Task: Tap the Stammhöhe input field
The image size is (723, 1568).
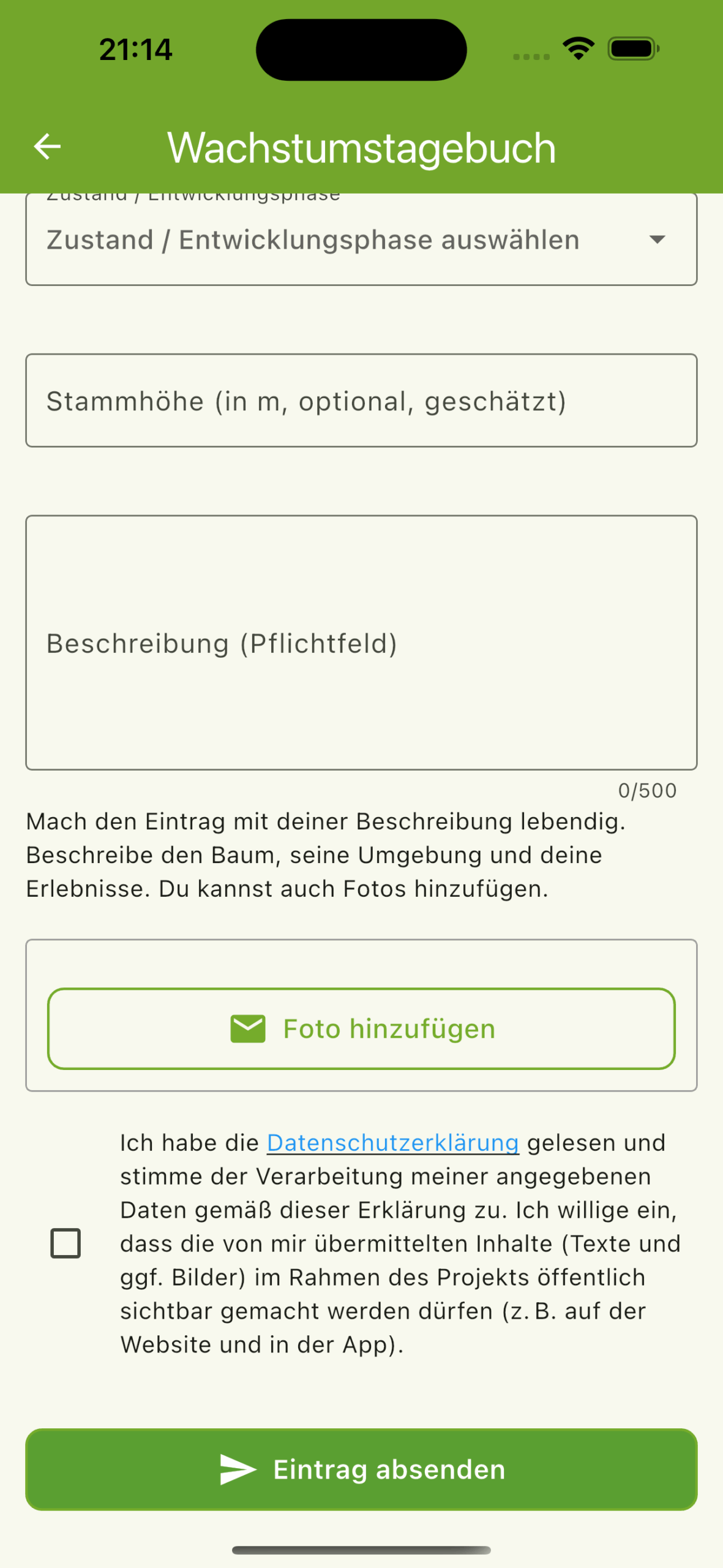Action: click(x=361, y=401)
